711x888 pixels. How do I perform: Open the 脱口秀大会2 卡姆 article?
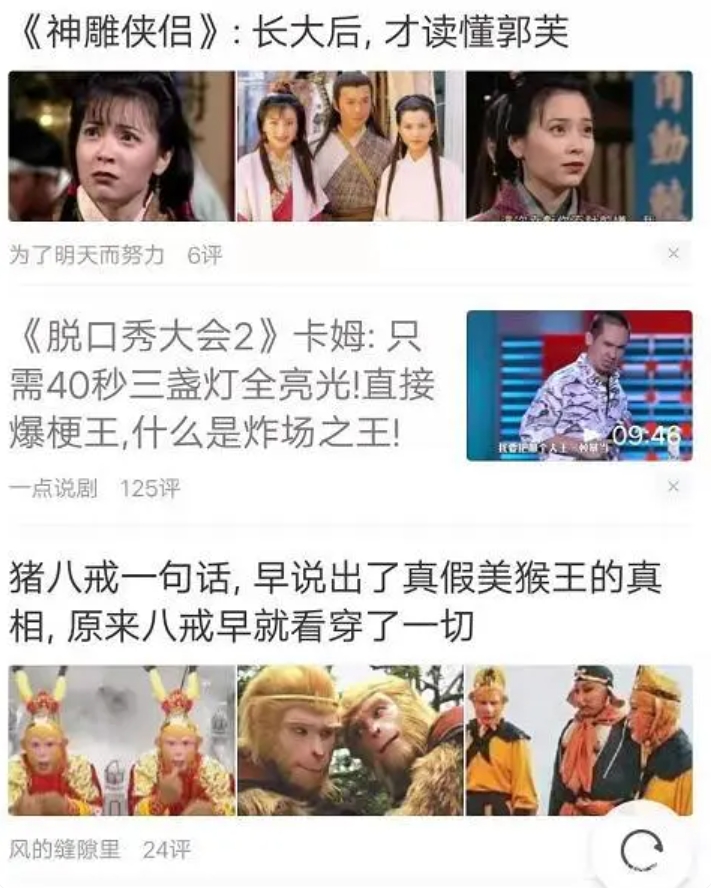(222, 385)
